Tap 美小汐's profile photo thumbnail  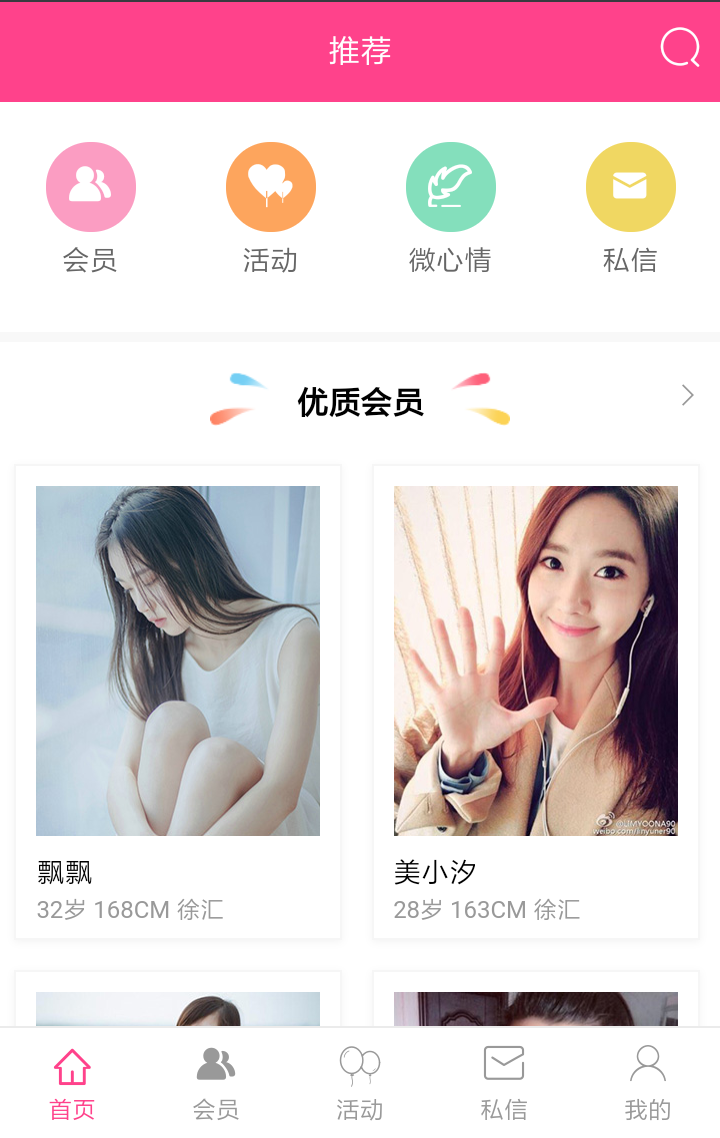(x=535, y=660)
